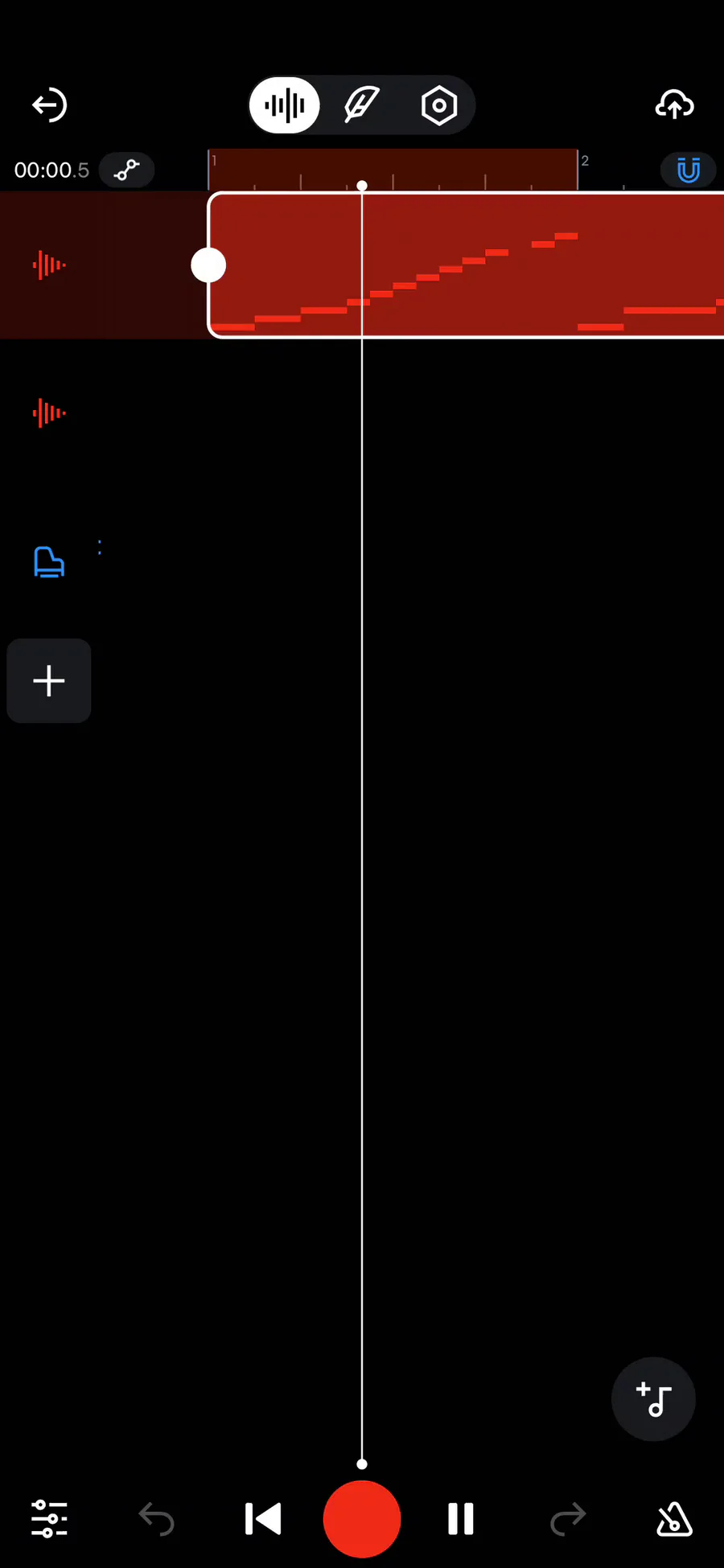Open the feather lyrics tab
This screenshot has height=1568, width=724.
coord(361,105)
